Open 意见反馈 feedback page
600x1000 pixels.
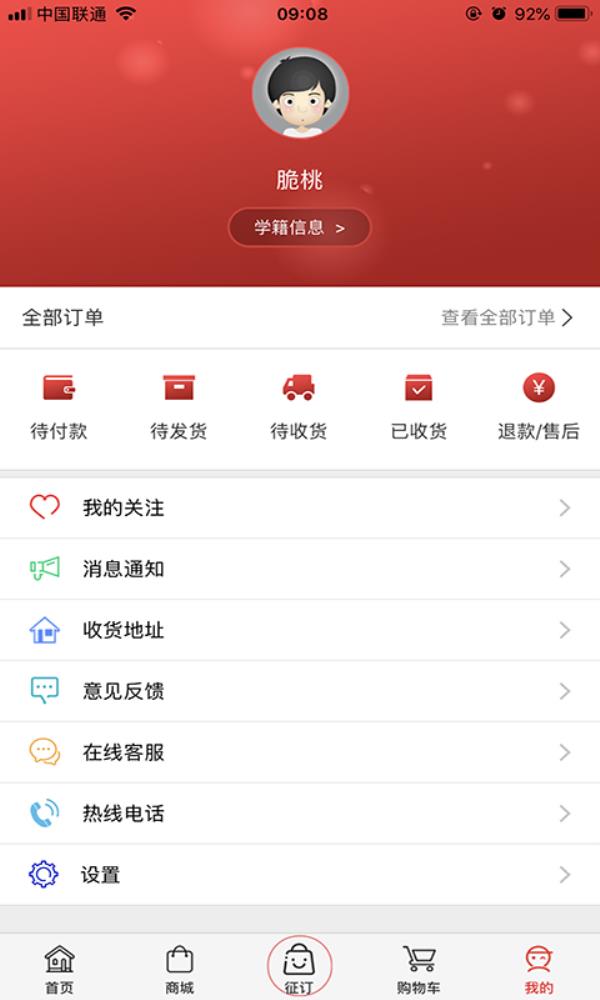pyautogui.click(x=300, y=691)
